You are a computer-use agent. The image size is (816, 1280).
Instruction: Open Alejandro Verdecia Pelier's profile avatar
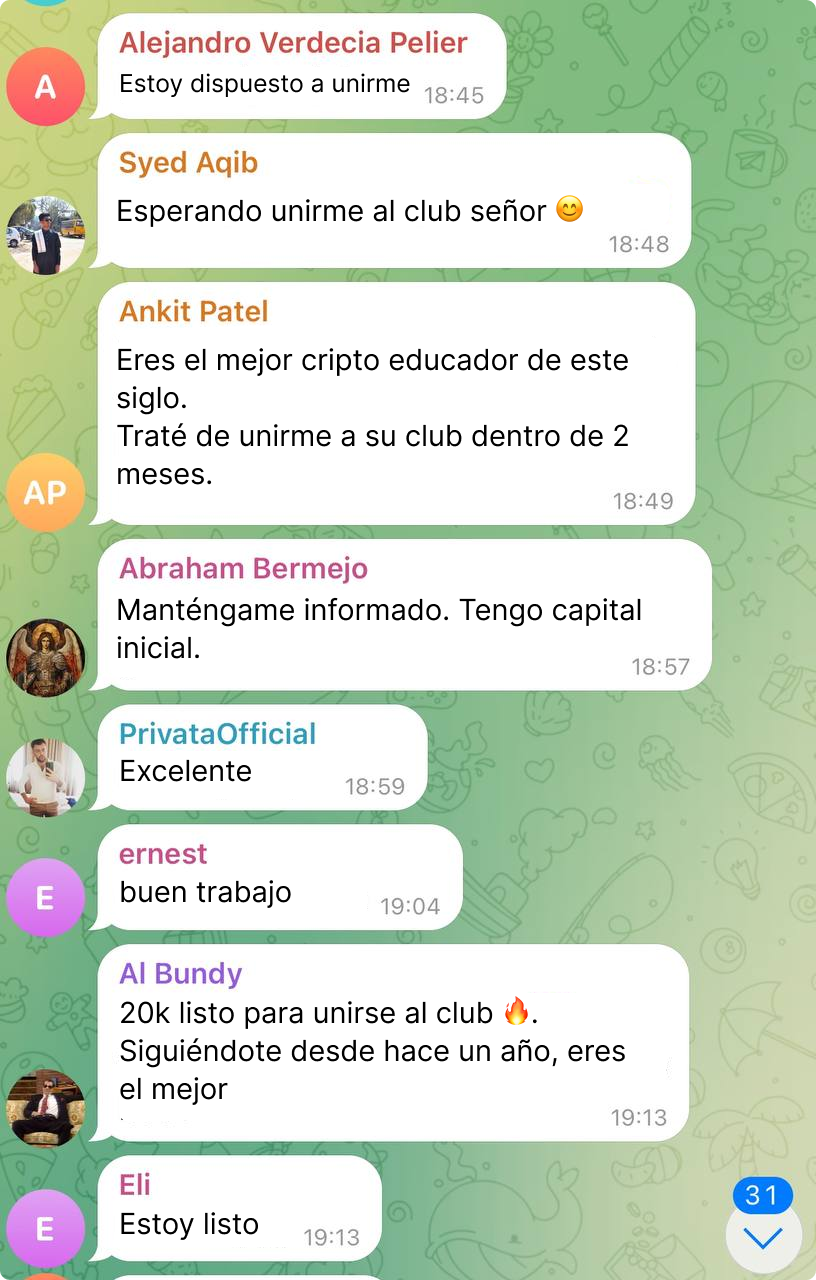(45, 87)
